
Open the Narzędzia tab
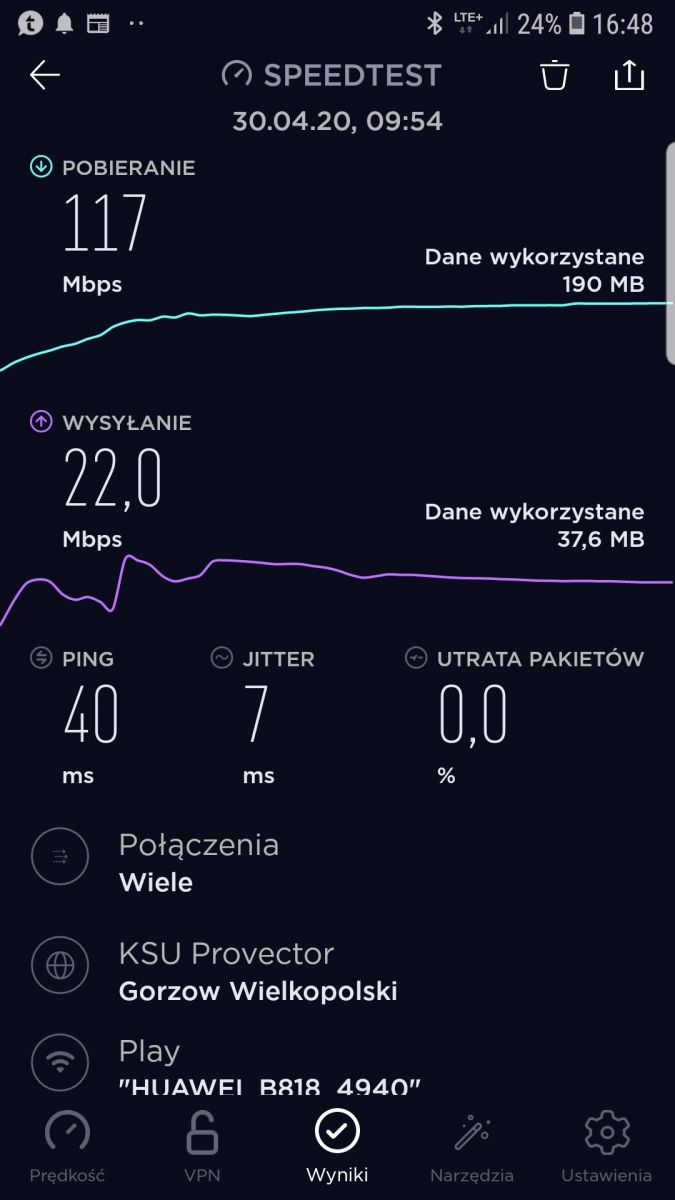tap(472, 1147)
